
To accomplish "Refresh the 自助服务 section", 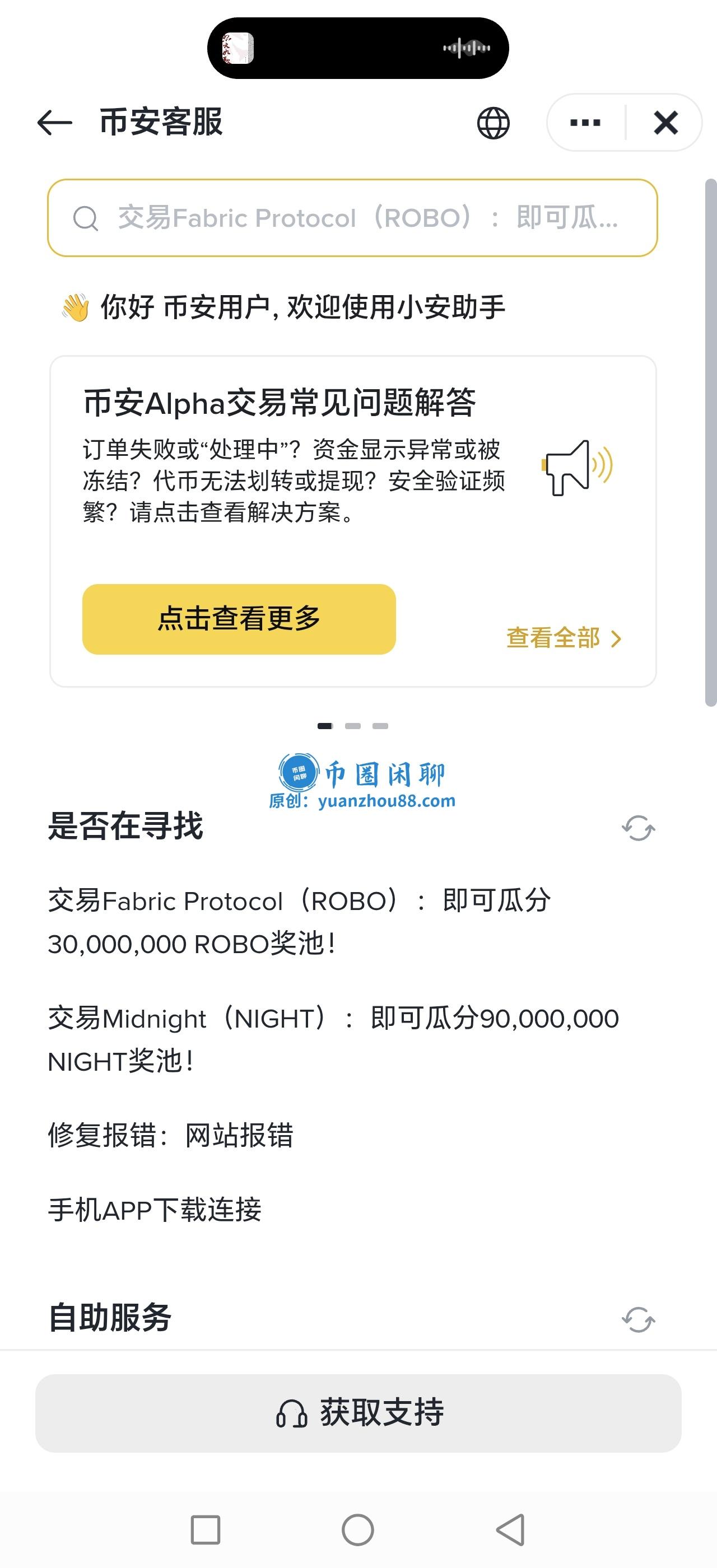I will pos(638,1320).
